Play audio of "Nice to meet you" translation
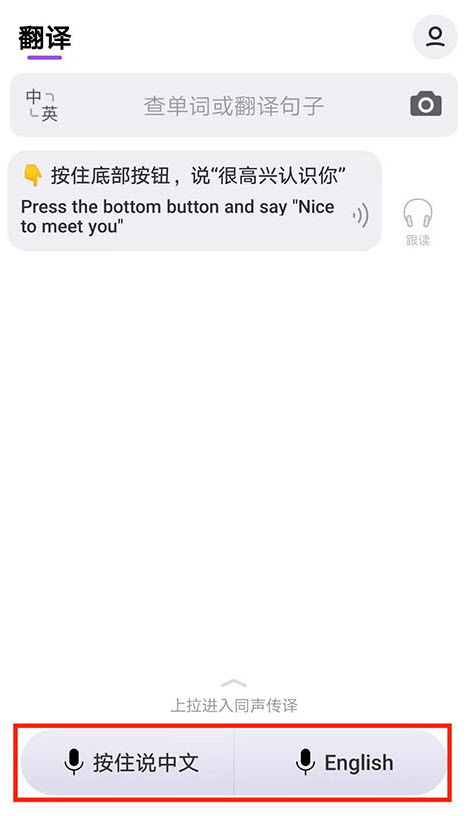The height and width of the screenshot is (816, 470). pyautogui.click(x=361, y=215)
